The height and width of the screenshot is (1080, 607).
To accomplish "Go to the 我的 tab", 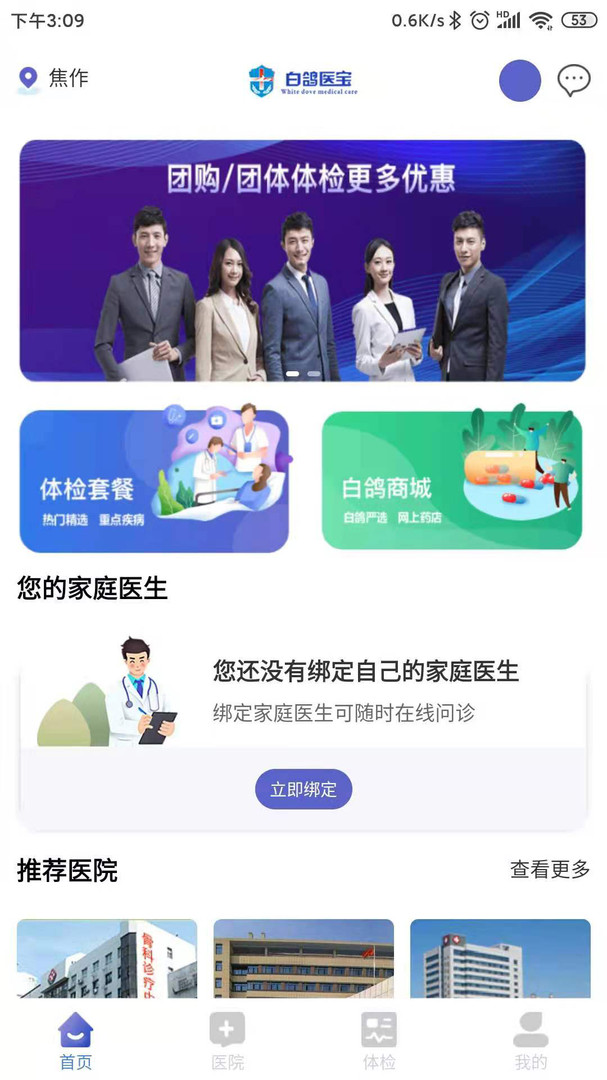I will pyautogui.click(x=530, y=1040).
